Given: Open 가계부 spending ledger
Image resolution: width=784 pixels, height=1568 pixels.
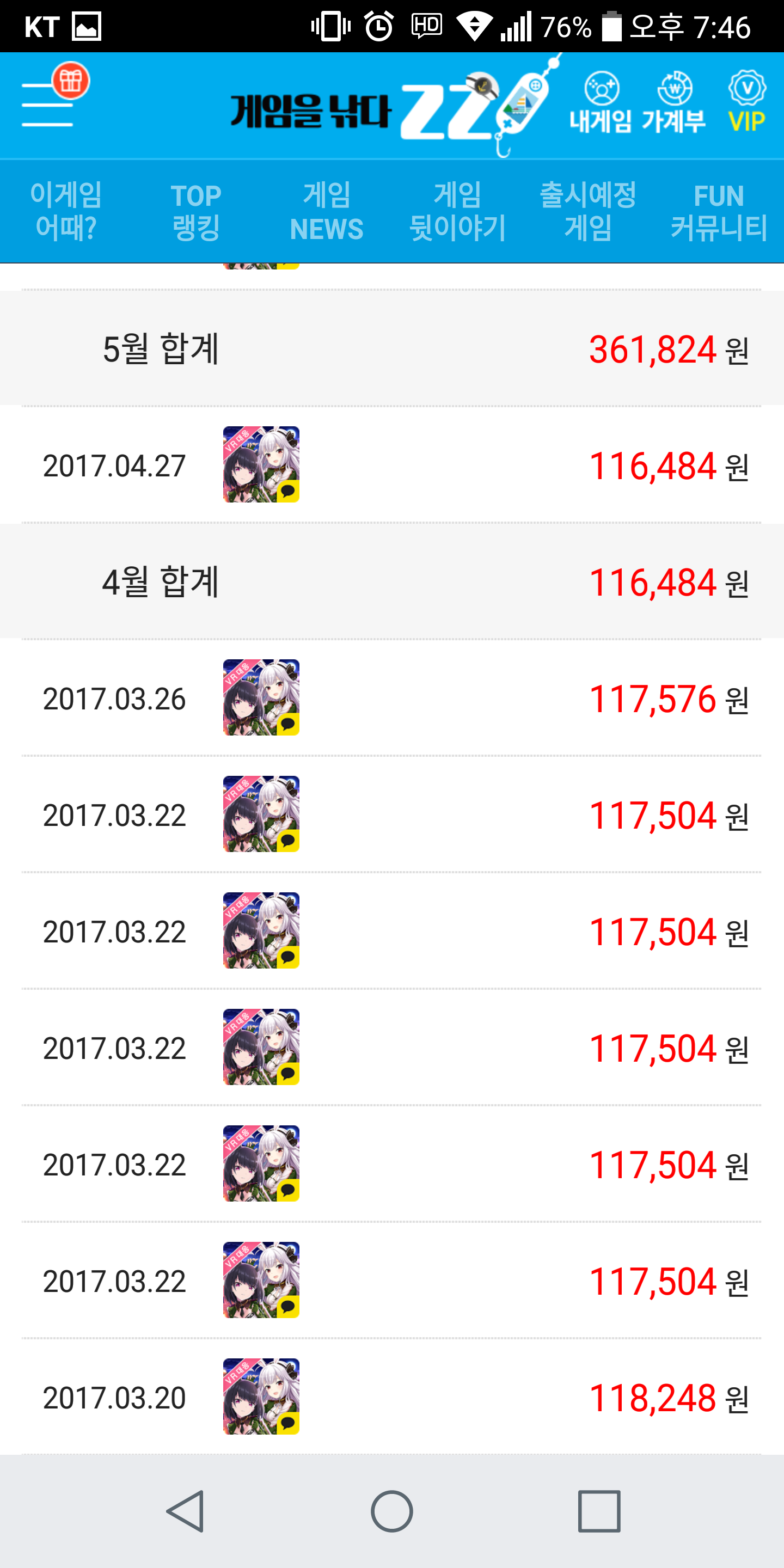Looking at the screenshot, I should tap(674, 103).
